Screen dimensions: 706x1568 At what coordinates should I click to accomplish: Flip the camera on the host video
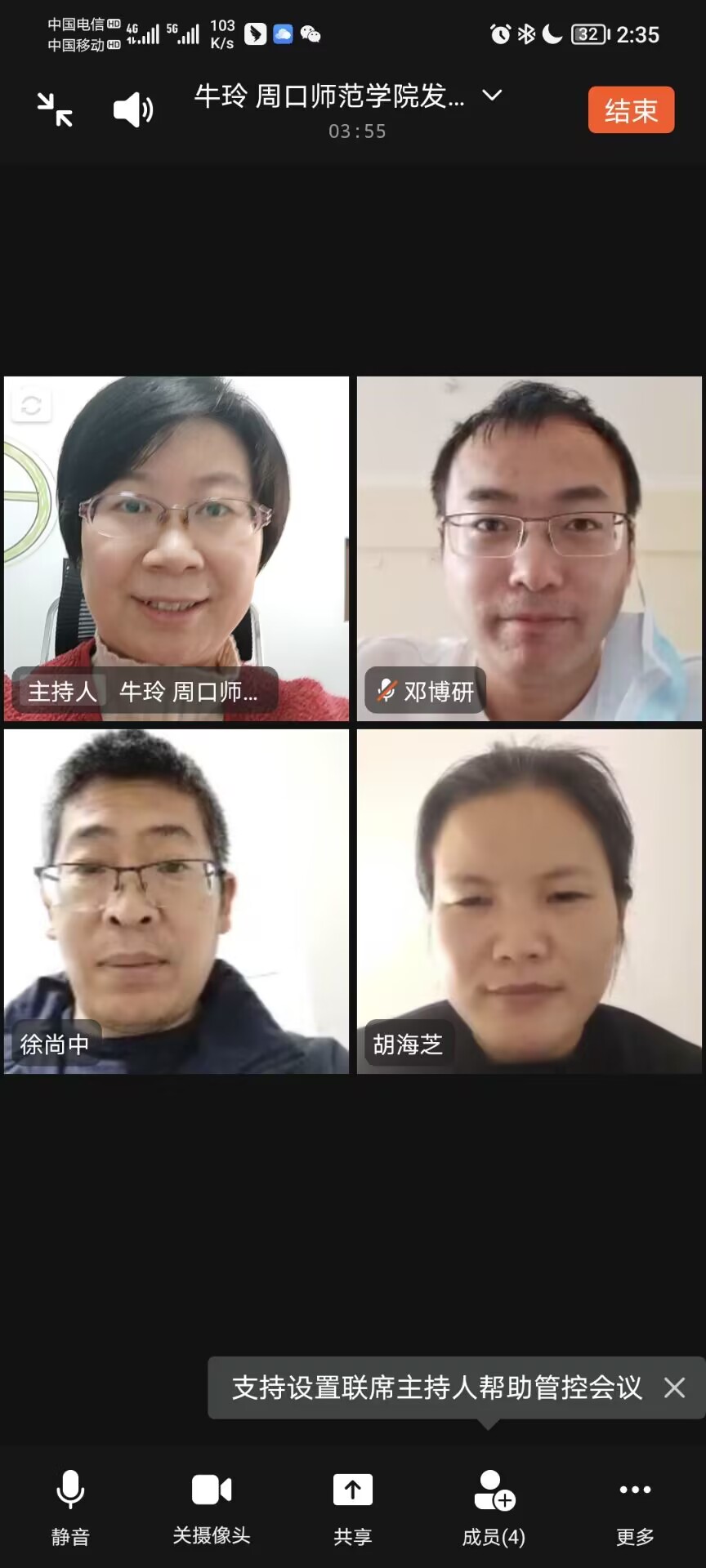tap(31, 405)
